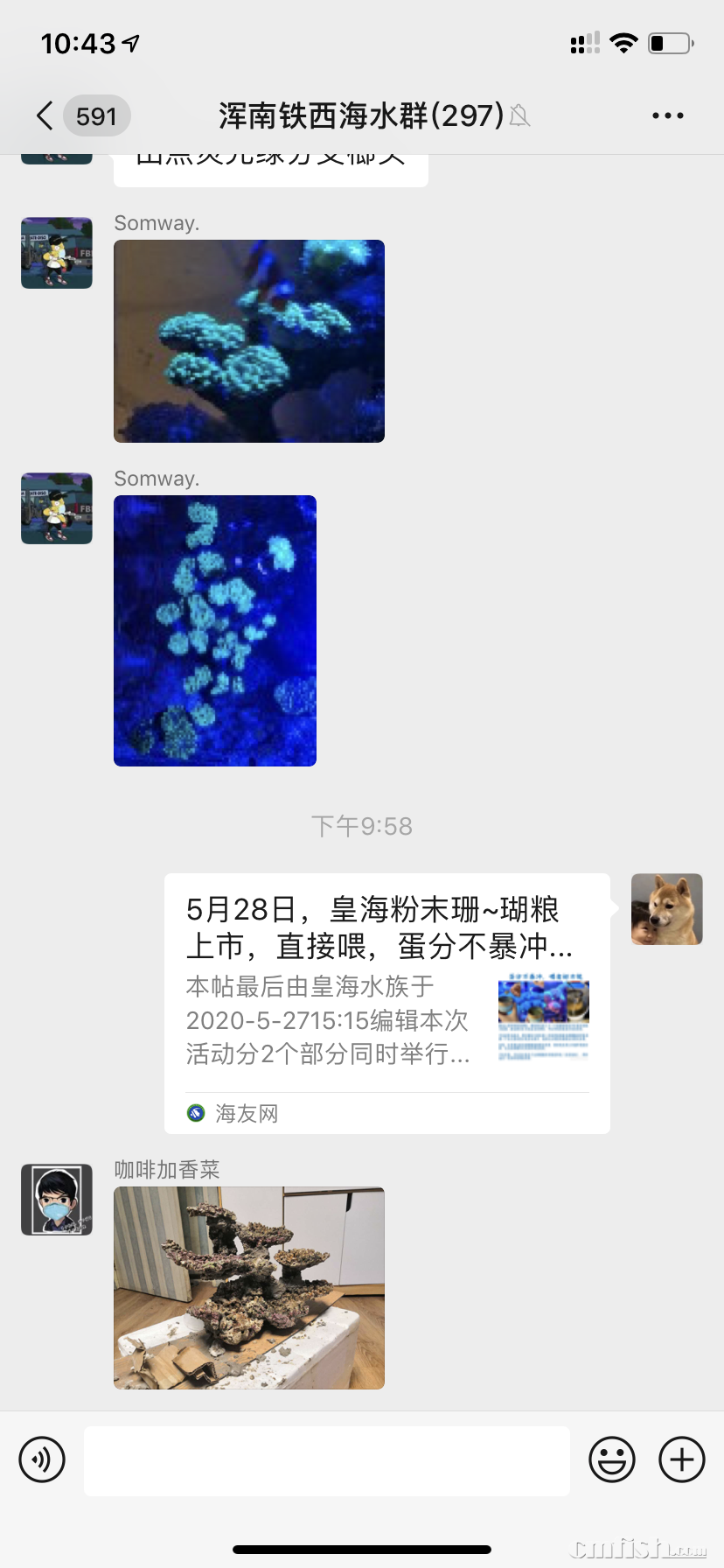View Somway's blue-lit coral frag photo
The height and width of the screenshot is (1568, 724).
tap(215, 631)
